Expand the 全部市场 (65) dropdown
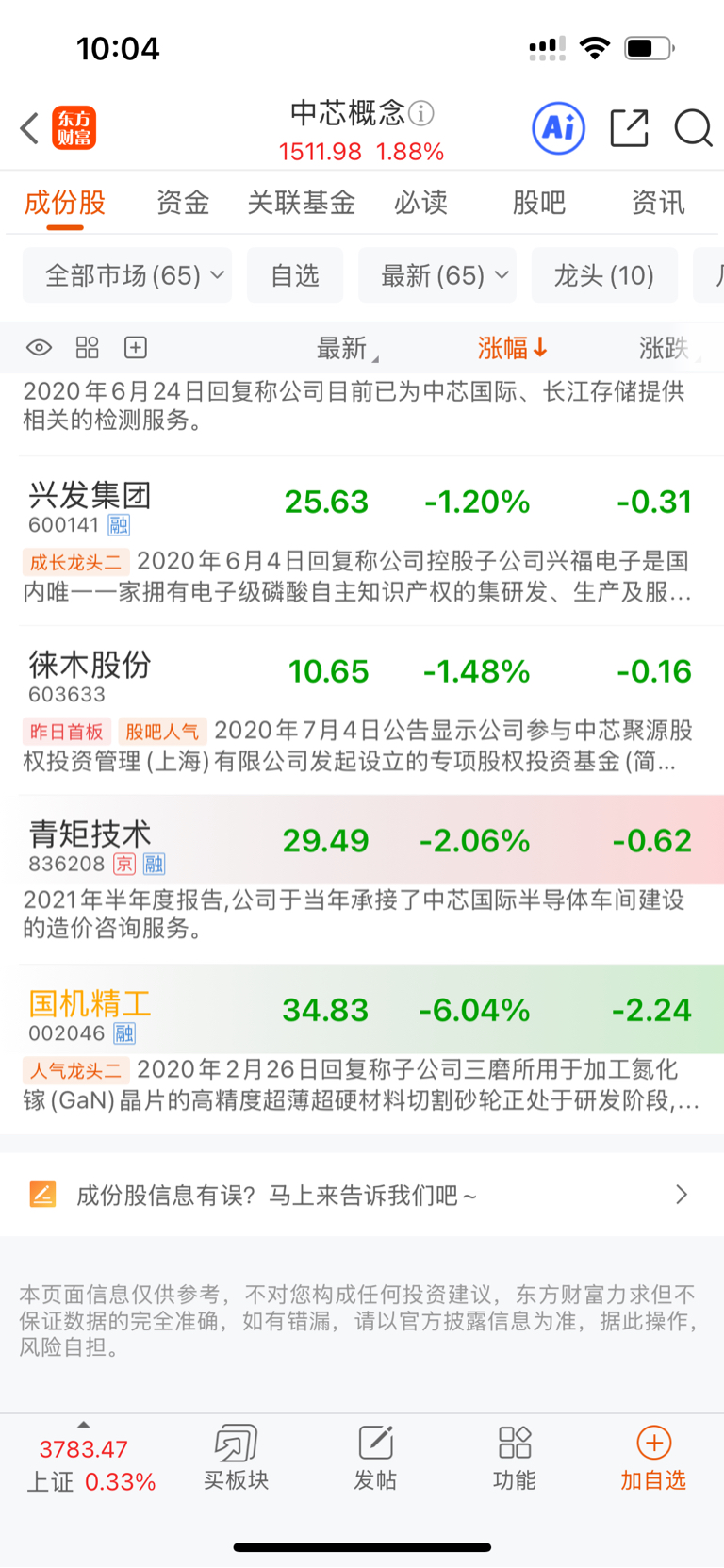 point(127,275)
